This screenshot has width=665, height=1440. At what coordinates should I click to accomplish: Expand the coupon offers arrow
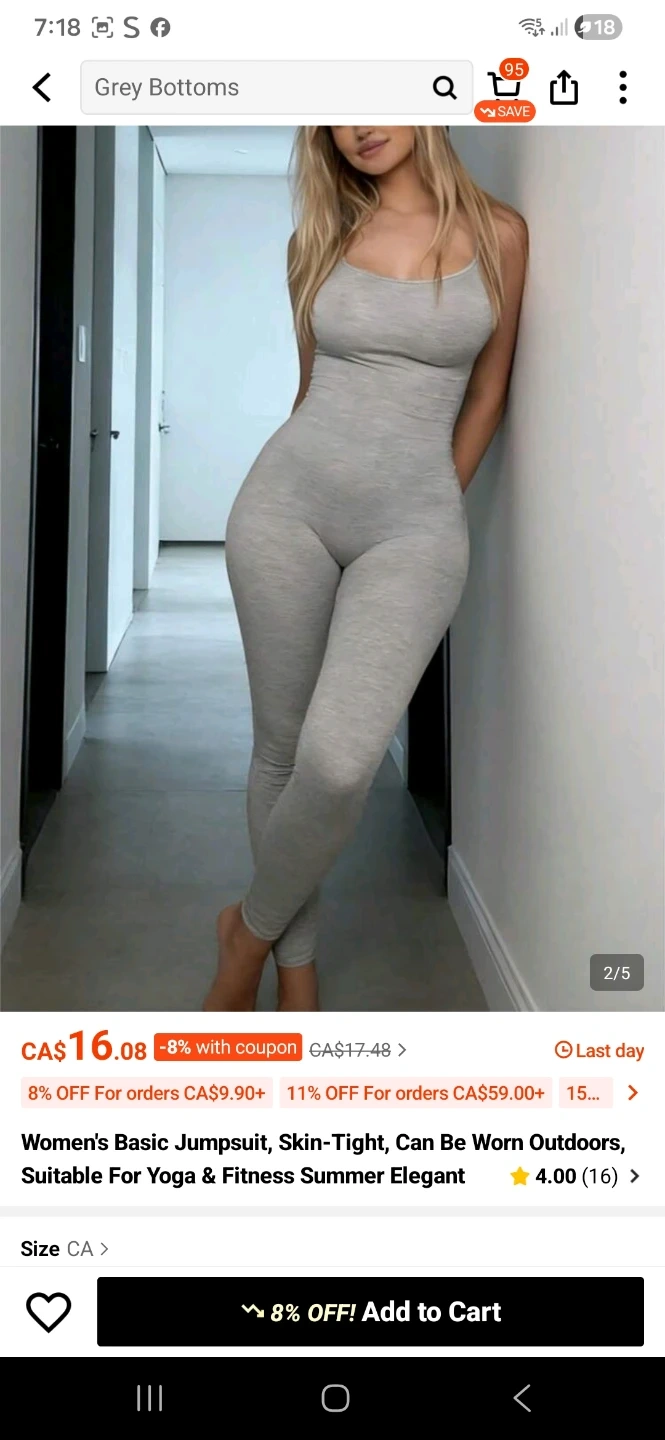pyautogui.click(x=632, y=1093)
